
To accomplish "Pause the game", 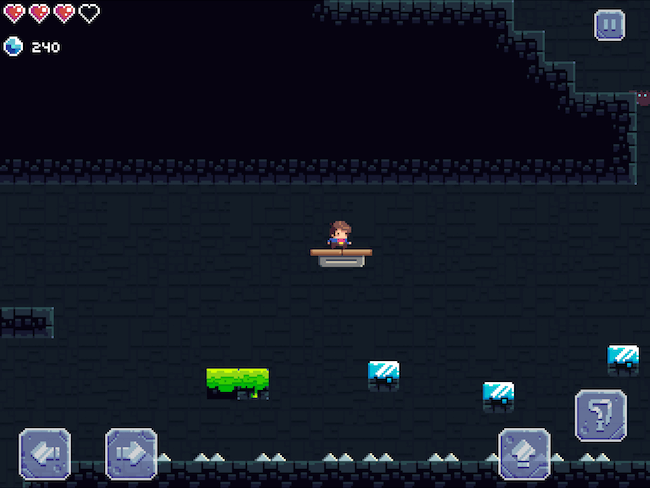I will 609,25.
